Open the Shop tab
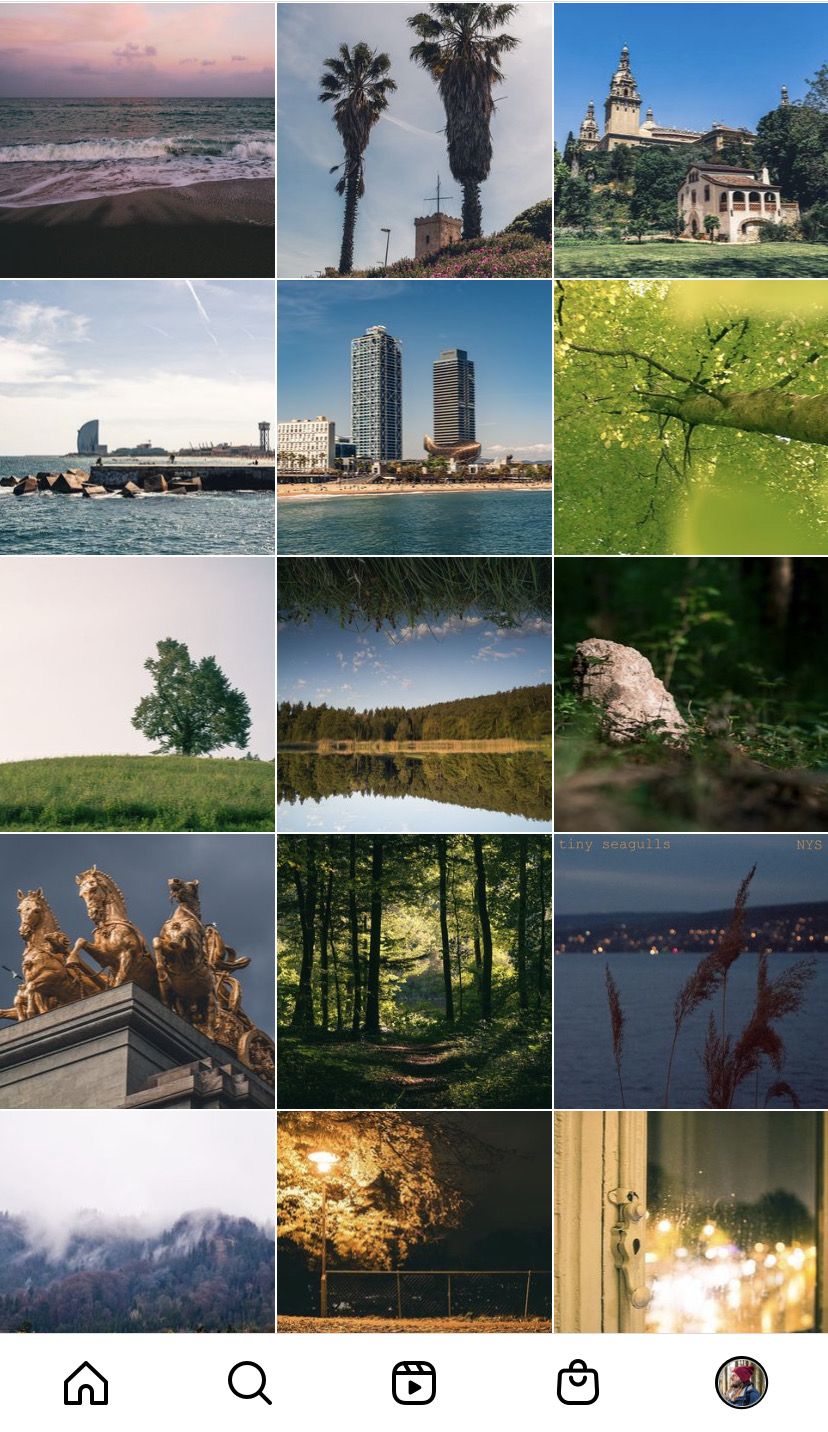This screenshot has width=828, height=1432. (x=577, y=1383)
